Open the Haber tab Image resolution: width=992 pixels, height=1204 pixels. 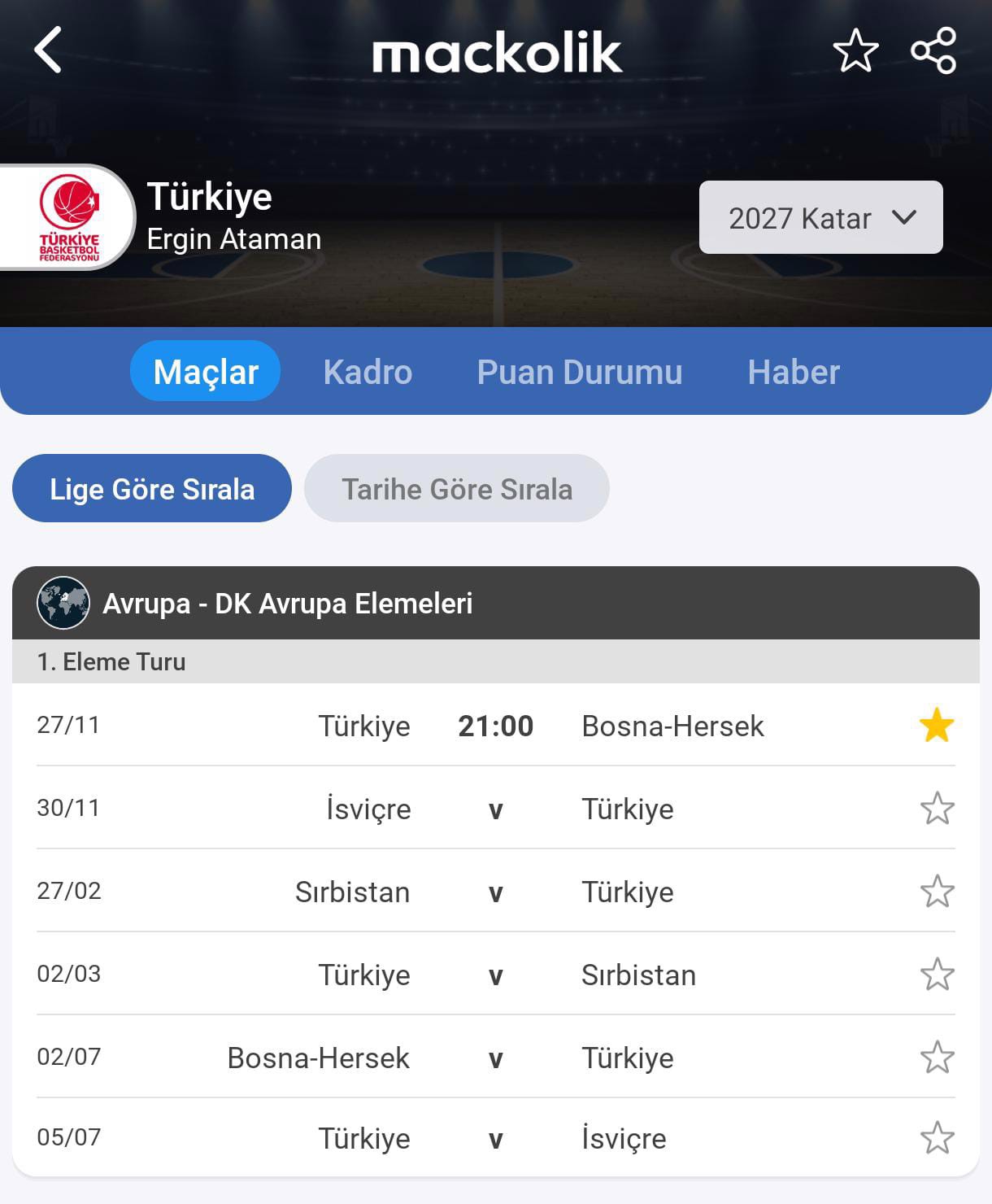(x=793, y=372)
